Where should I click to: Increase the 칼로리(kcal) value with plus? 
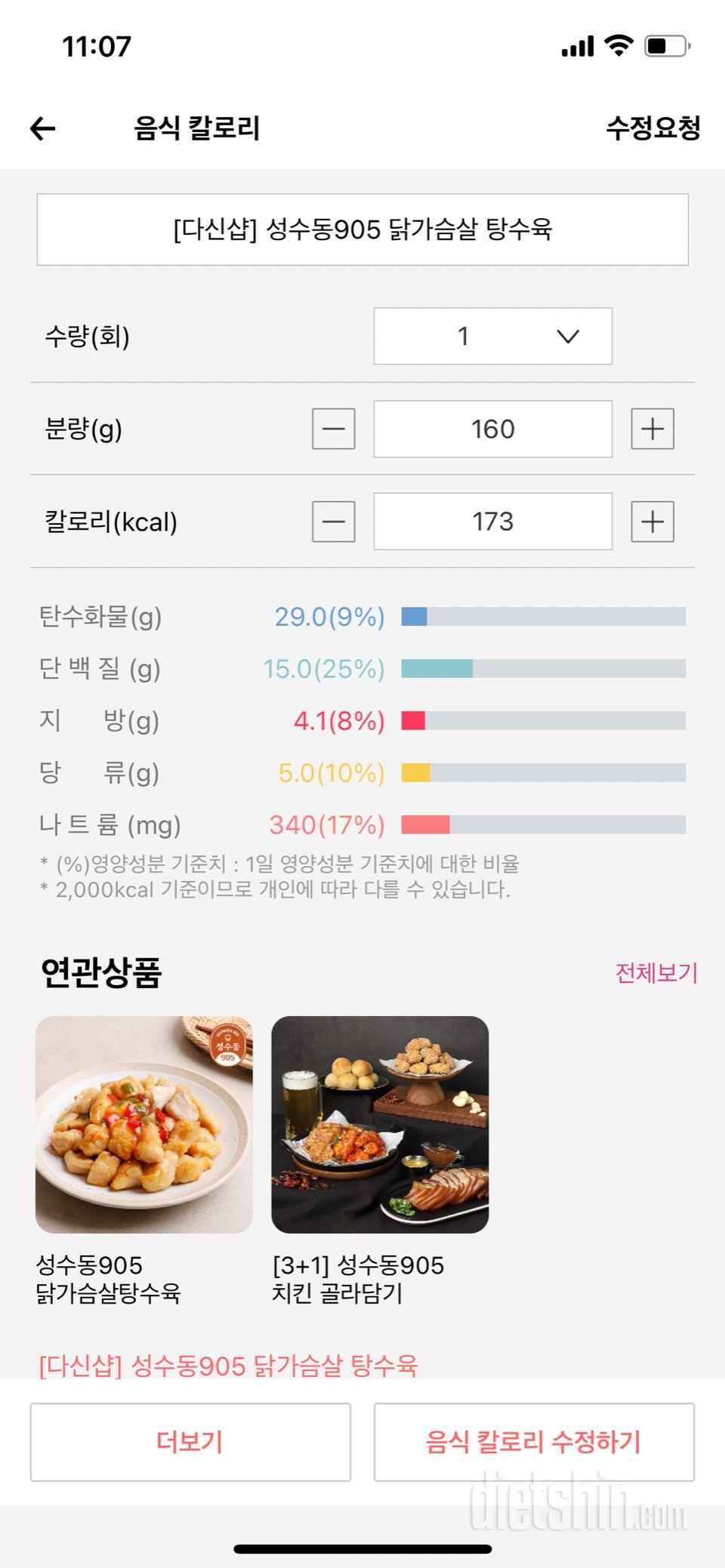[x=652, y=522]
